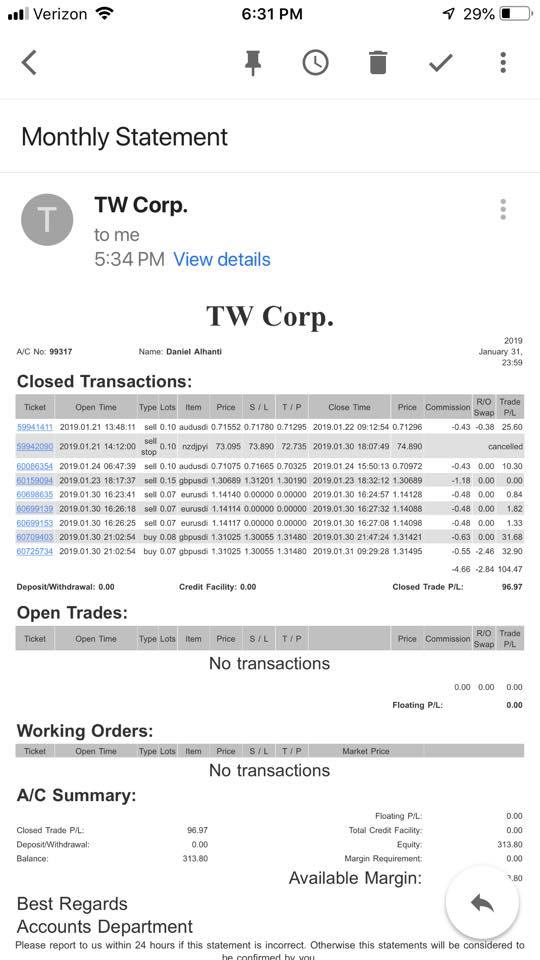Tap the TW Corp. sender avatar

(47, 220)
